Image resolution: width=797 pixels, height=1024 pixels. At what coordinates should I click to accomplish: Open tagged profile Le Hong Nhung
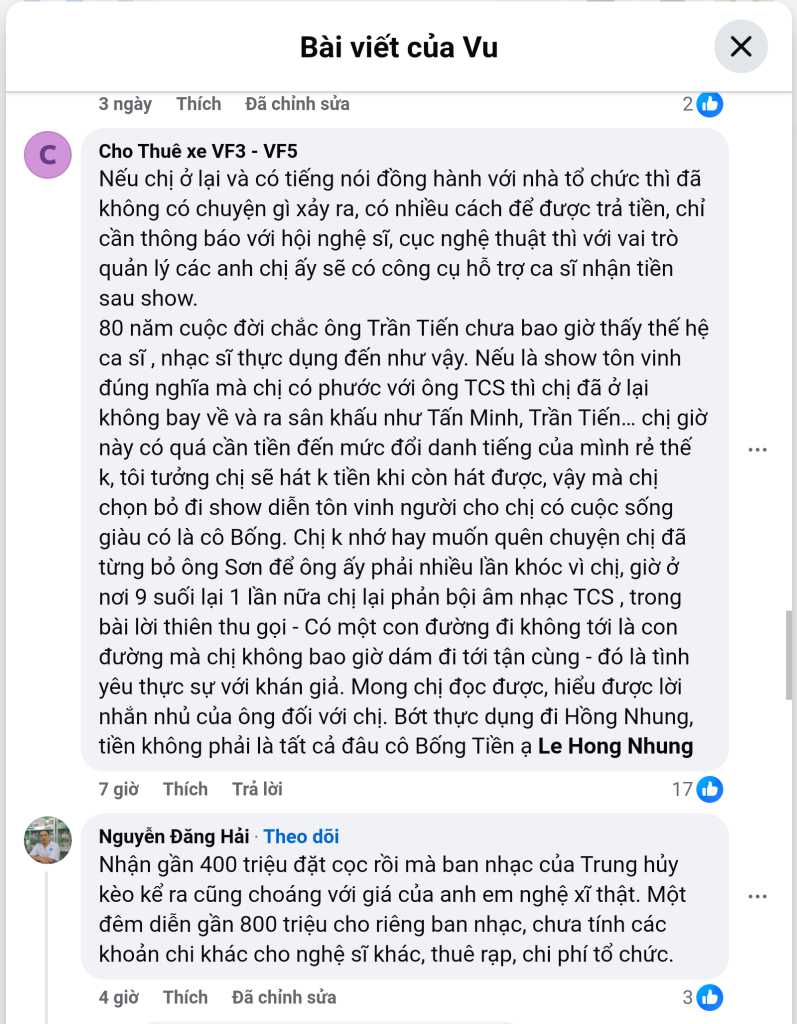[x=615, y=746]
